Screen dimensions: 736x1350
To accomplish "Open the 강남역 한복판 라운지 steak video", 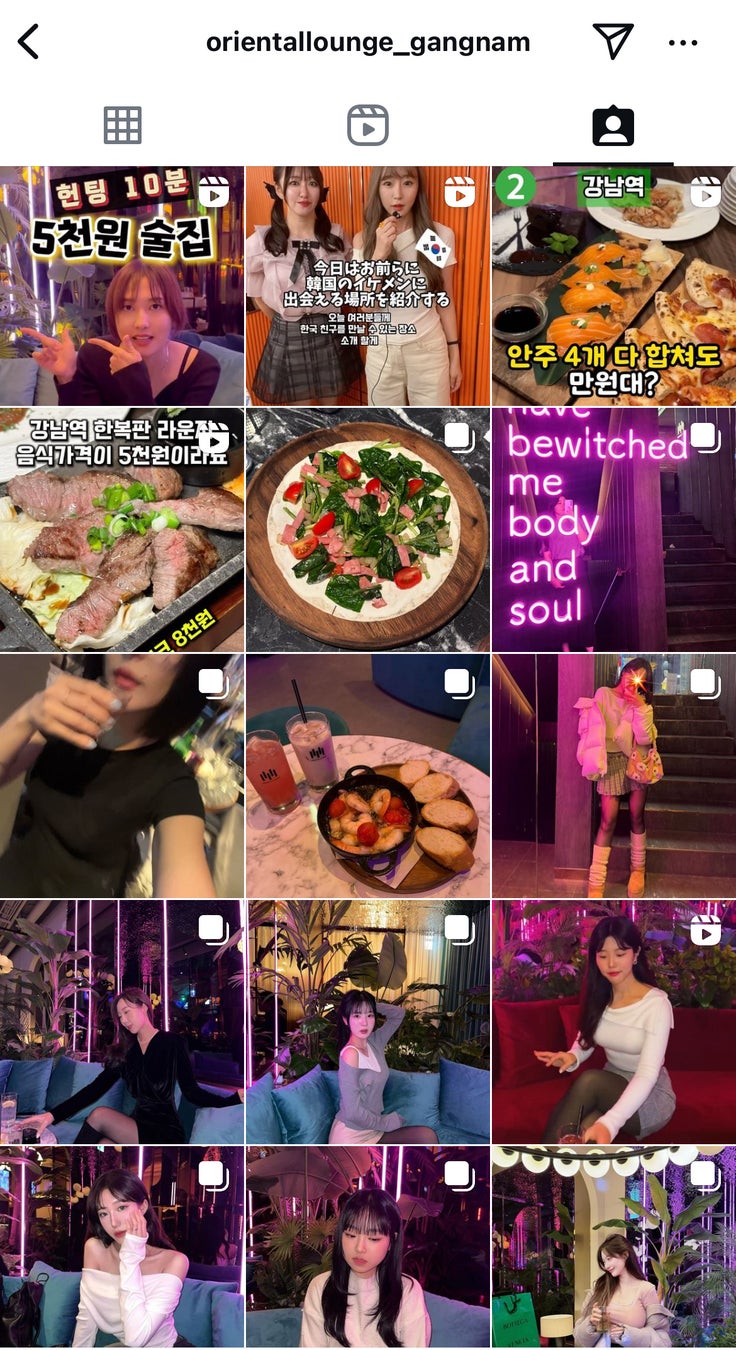I will point(122,530).
